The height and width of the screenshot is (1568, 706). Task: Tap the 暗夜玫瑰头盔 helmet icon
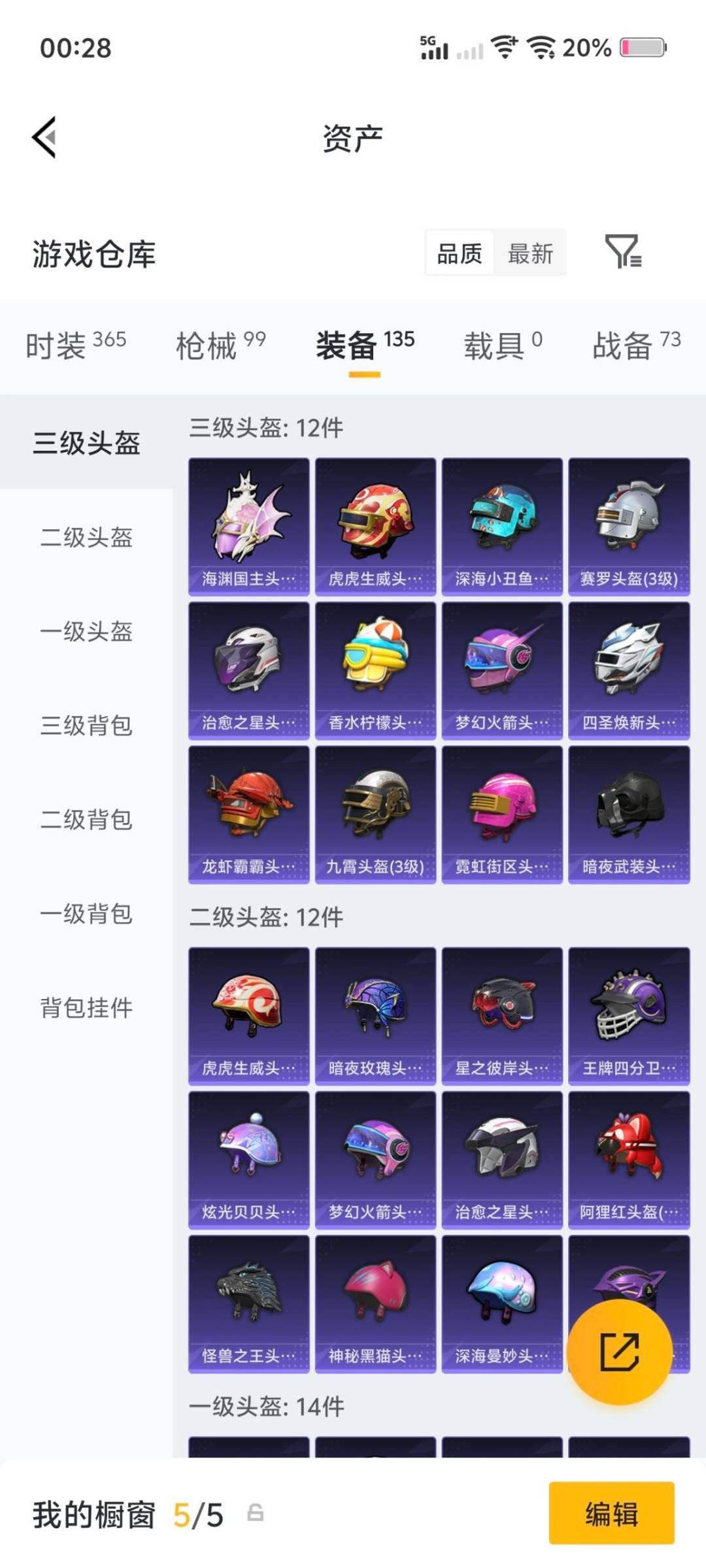point(375,1013)
